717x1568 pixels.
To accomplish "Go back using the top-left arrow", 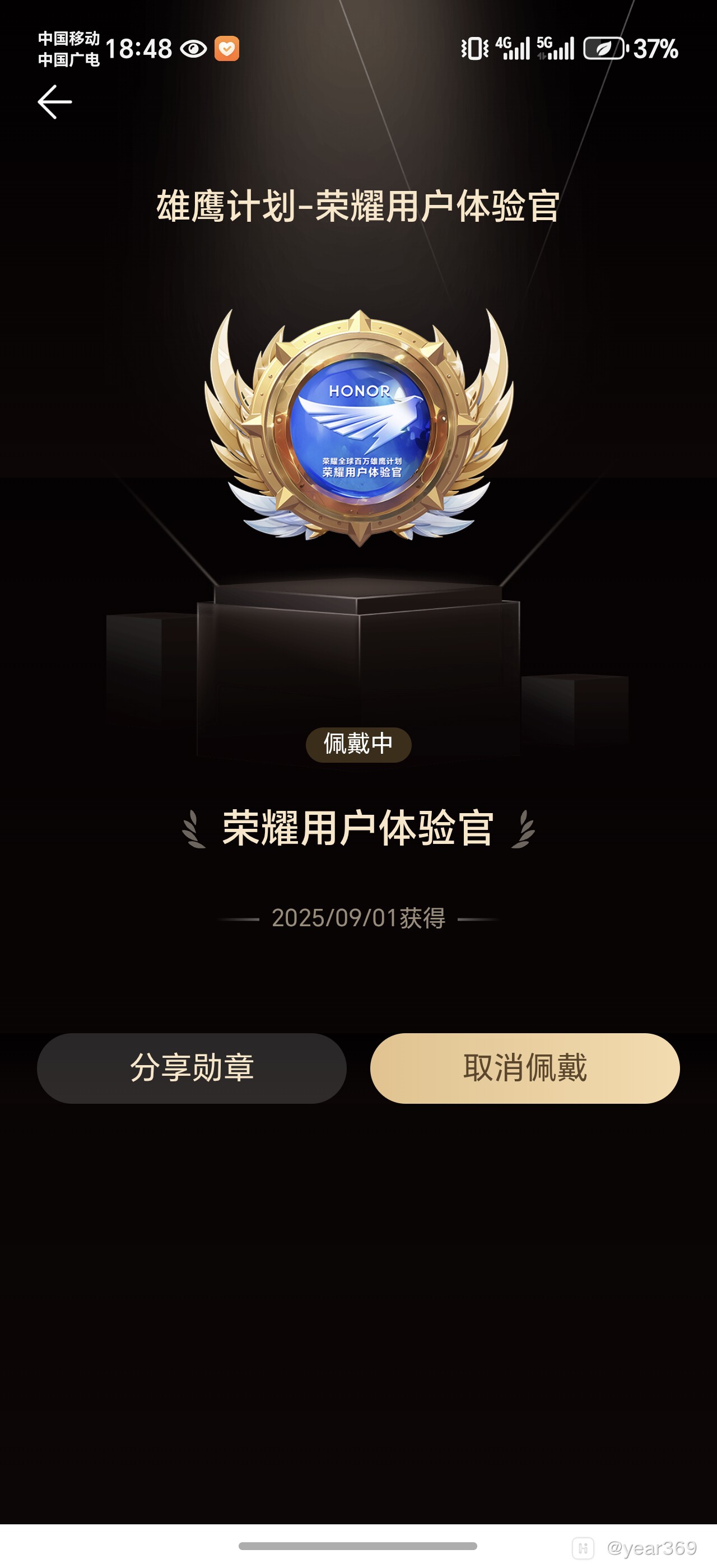I will point(55,102).
